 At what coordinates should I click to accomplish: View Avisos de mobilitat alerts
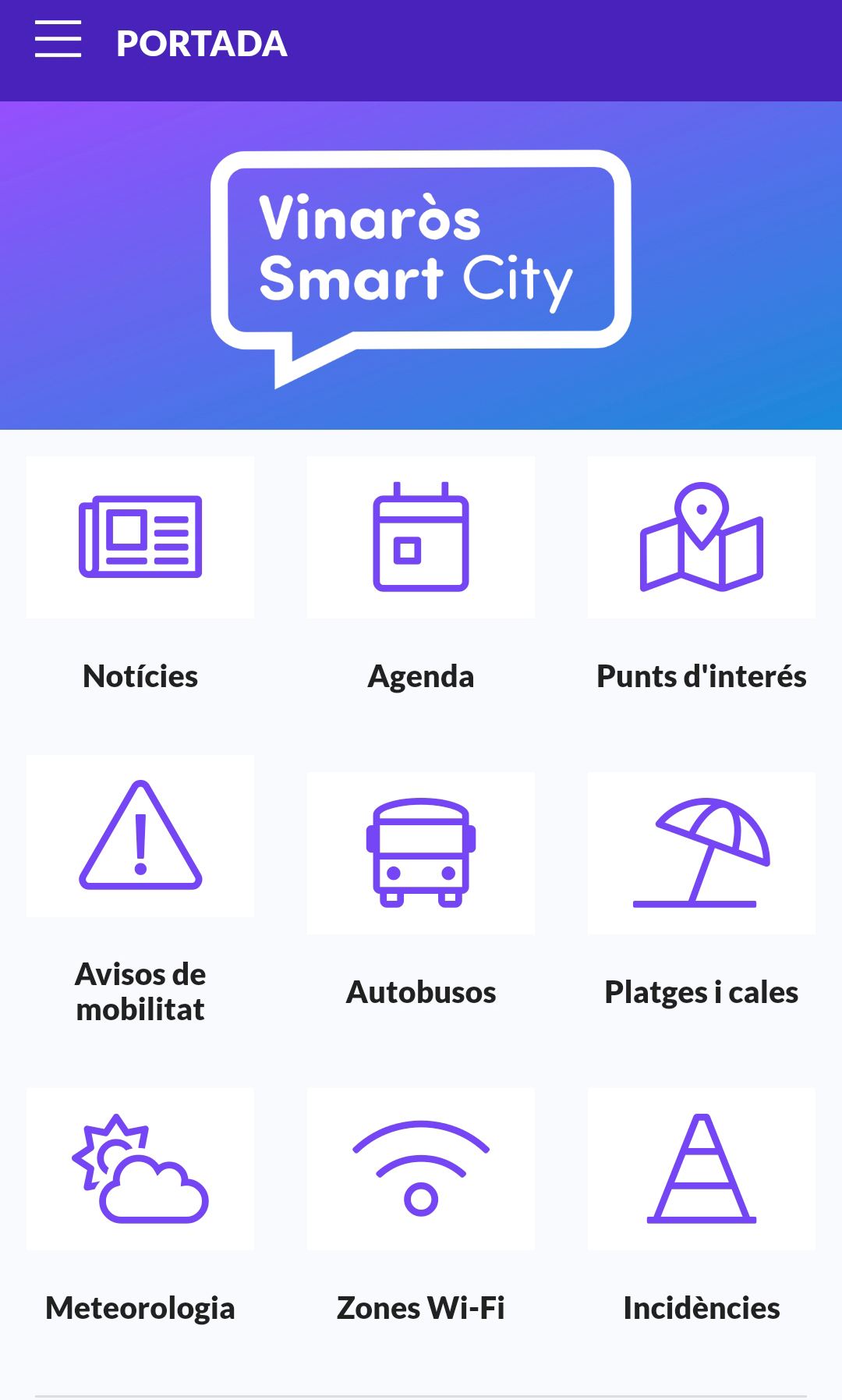140,836
